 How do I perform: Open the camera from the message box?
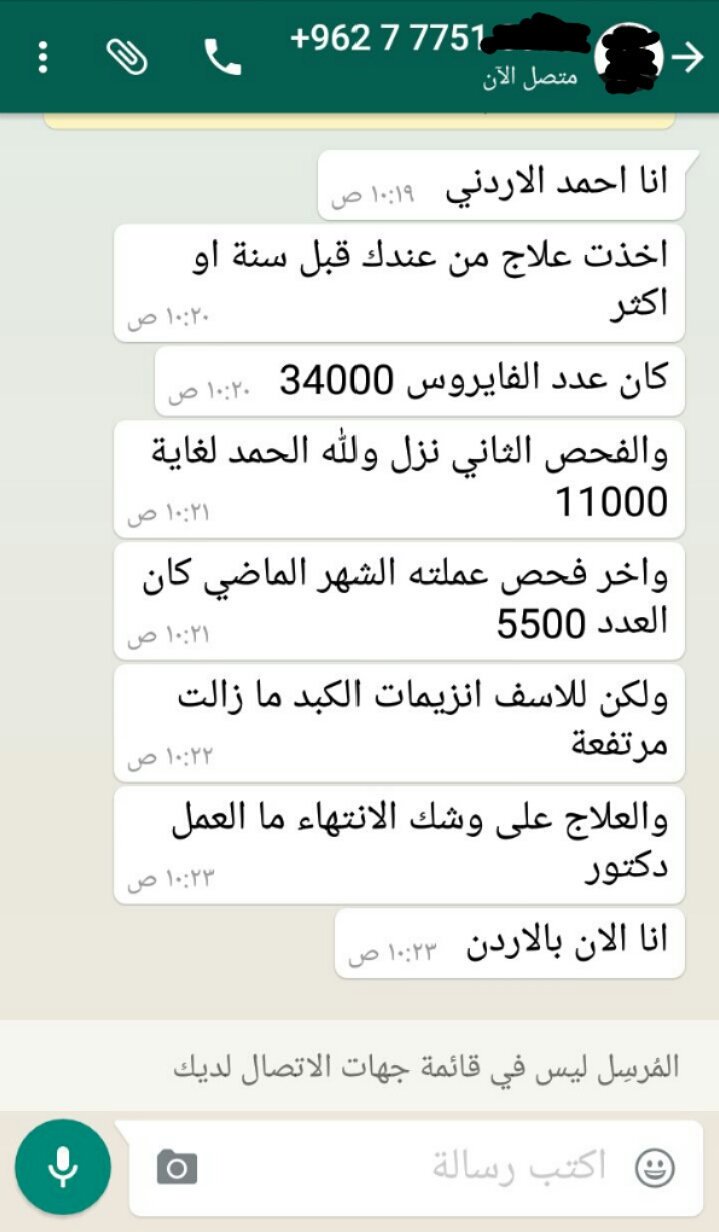click(x=177, y=1167)
